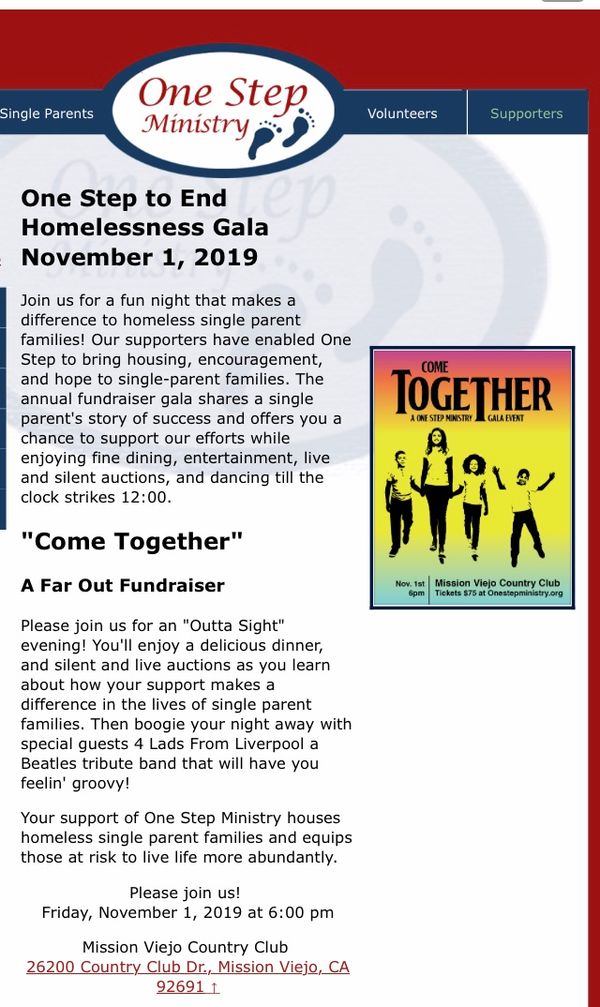Tap the One Step Ministry logo to go home
The height and width of the screenshot is (1007, 600).
[x=225, y=110]
